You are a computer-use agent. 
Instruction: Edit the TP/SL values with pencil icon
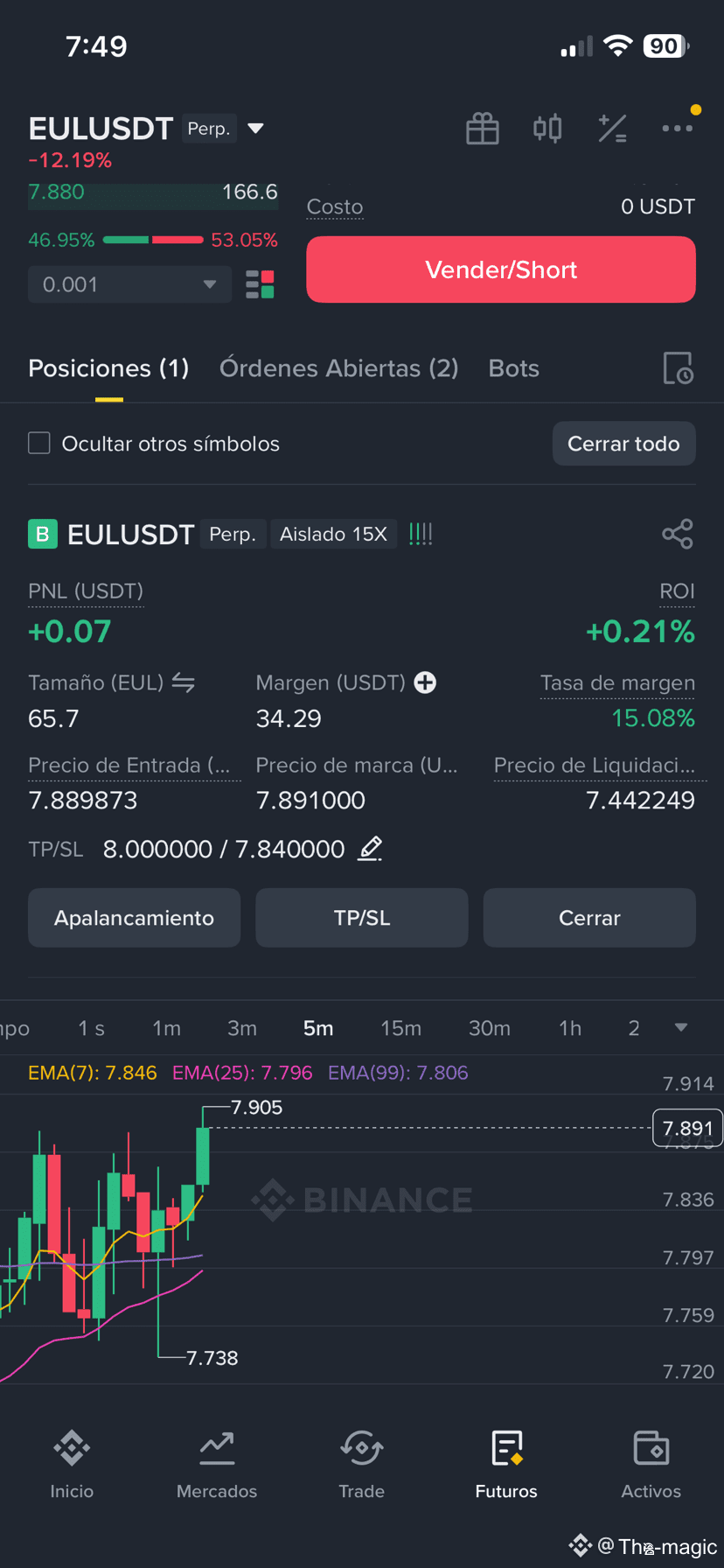coord(370,849)
